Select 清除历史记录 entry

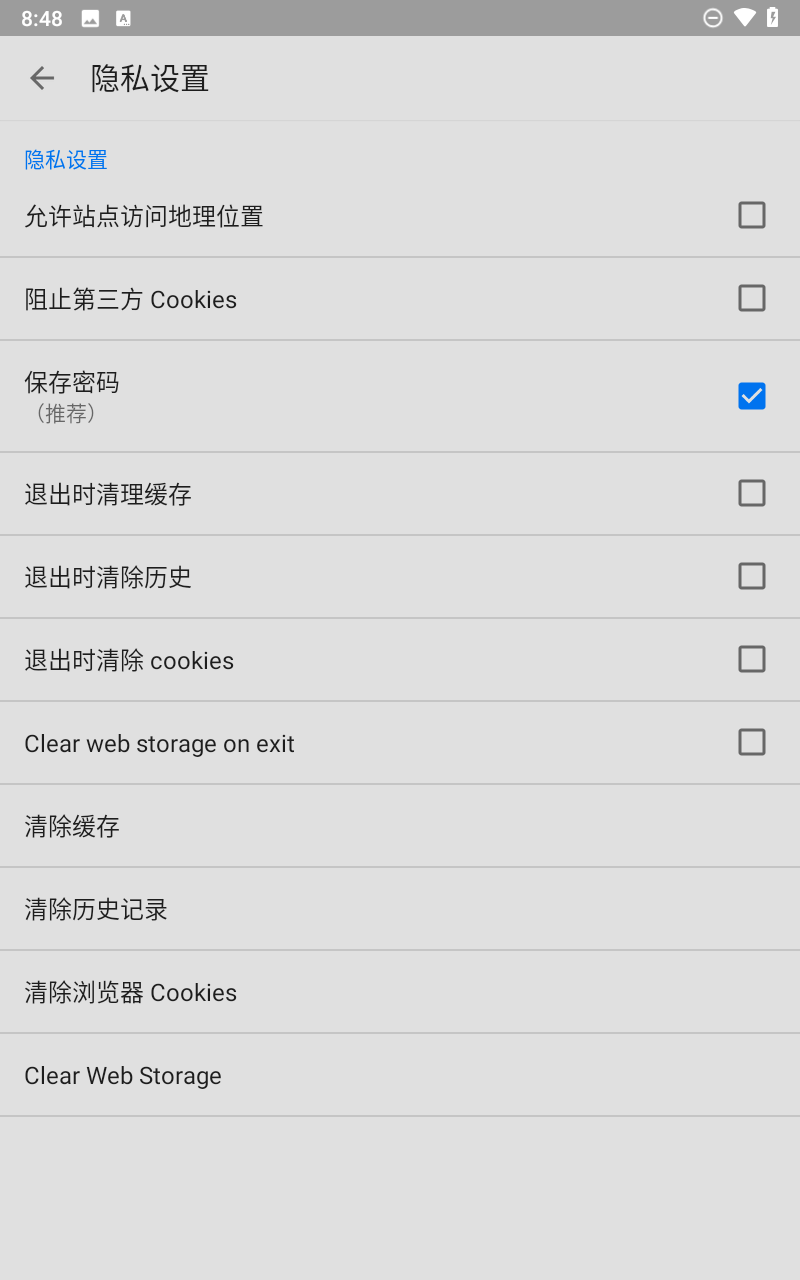[x=400, y=909]
